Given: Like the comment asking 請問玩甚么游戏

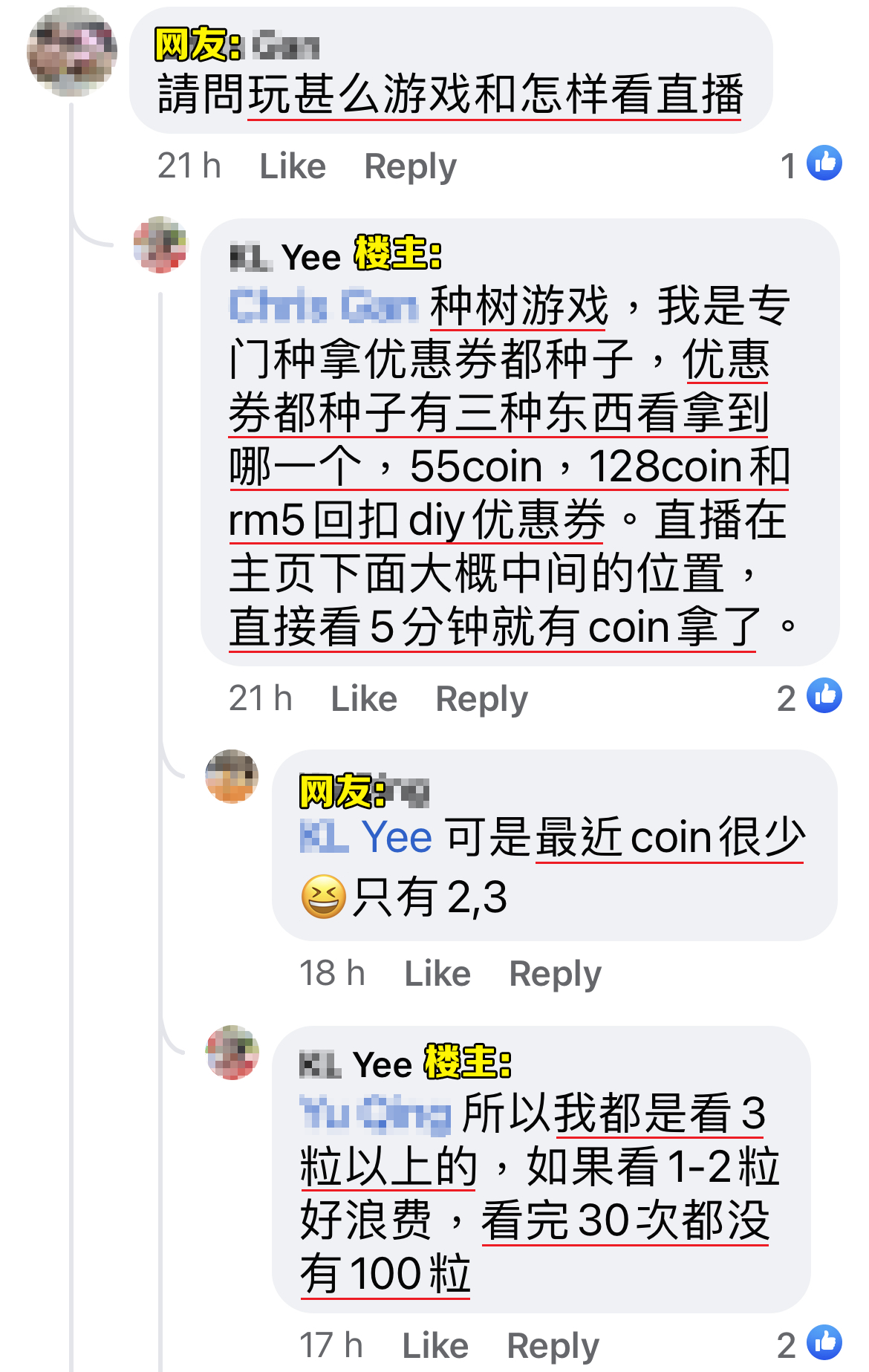Looking at the screenshot, I should (293, 166).
